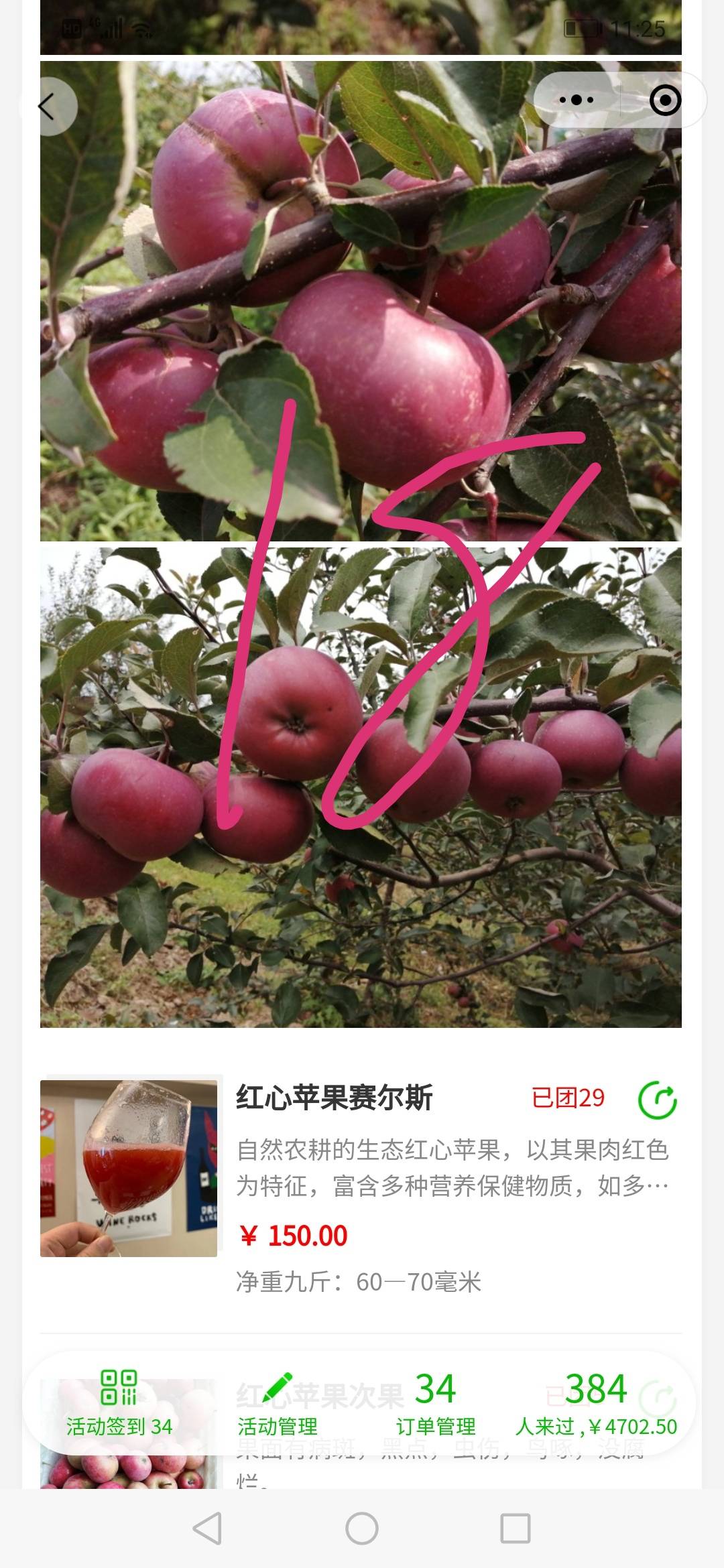
Task: Open 订单管理 order management
Action: click(436, 1402)
